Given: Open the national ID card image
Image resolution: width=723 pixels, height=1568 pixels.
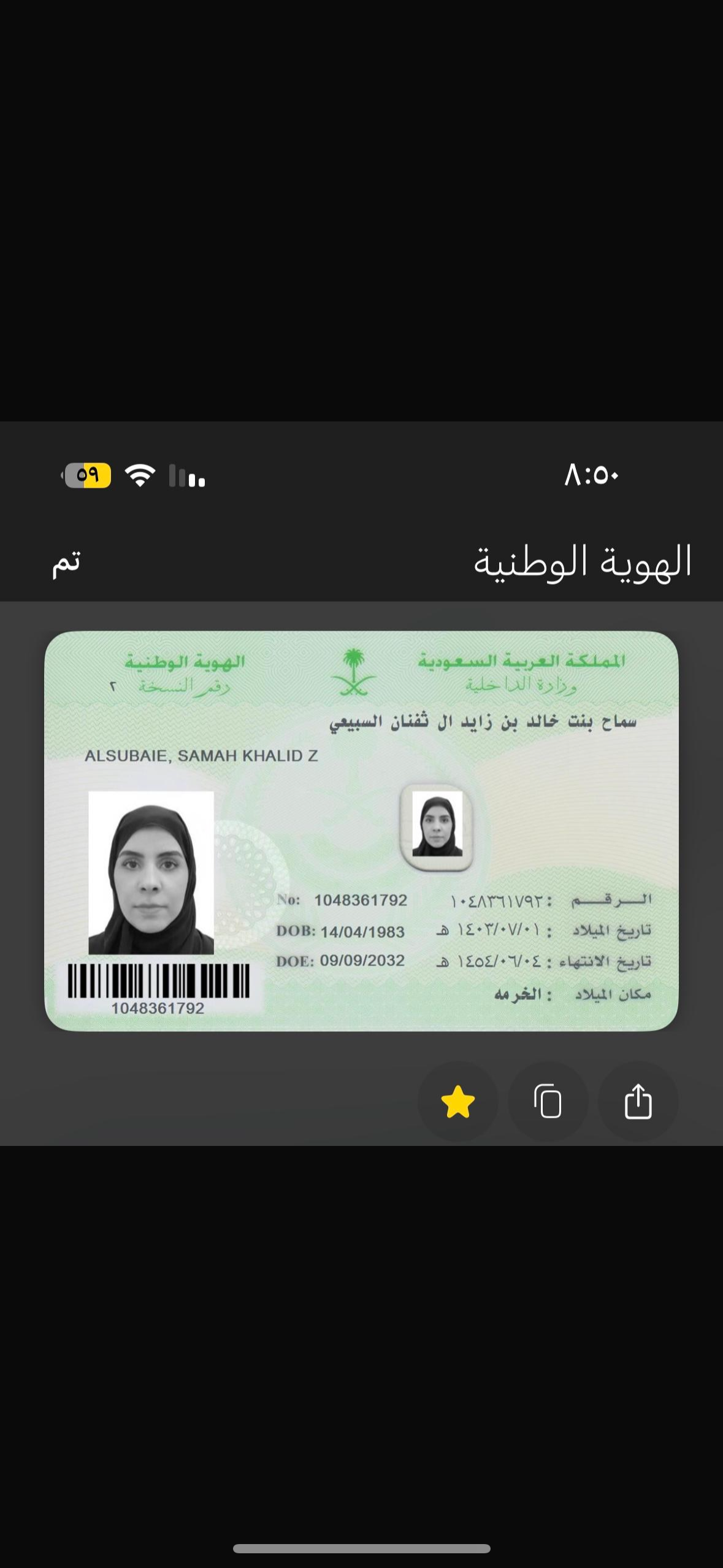Looking at the screenshot, I should click(x=361, y=831).
